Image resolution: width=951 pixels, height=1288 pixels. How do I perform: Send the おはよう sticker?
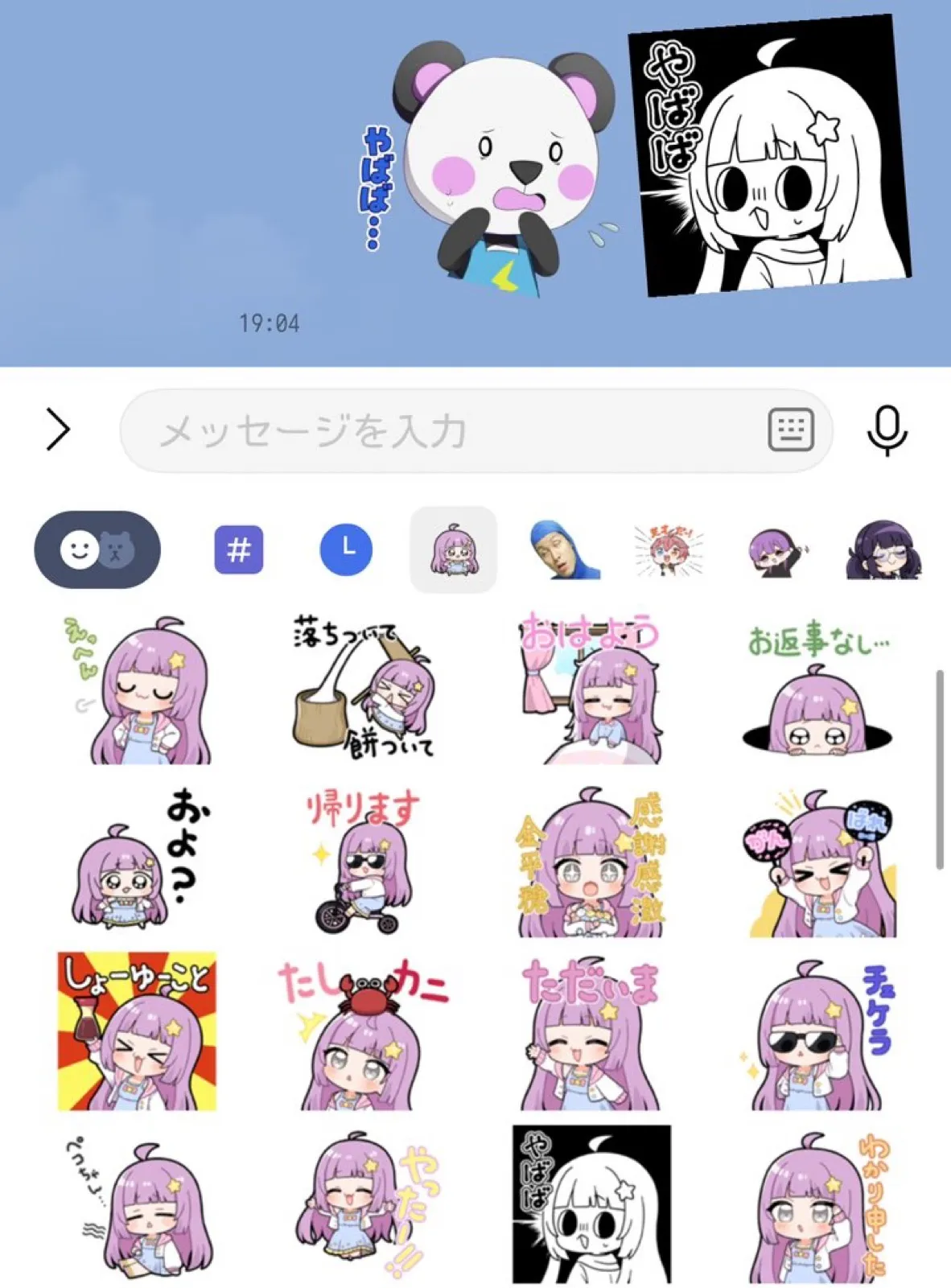591,690
